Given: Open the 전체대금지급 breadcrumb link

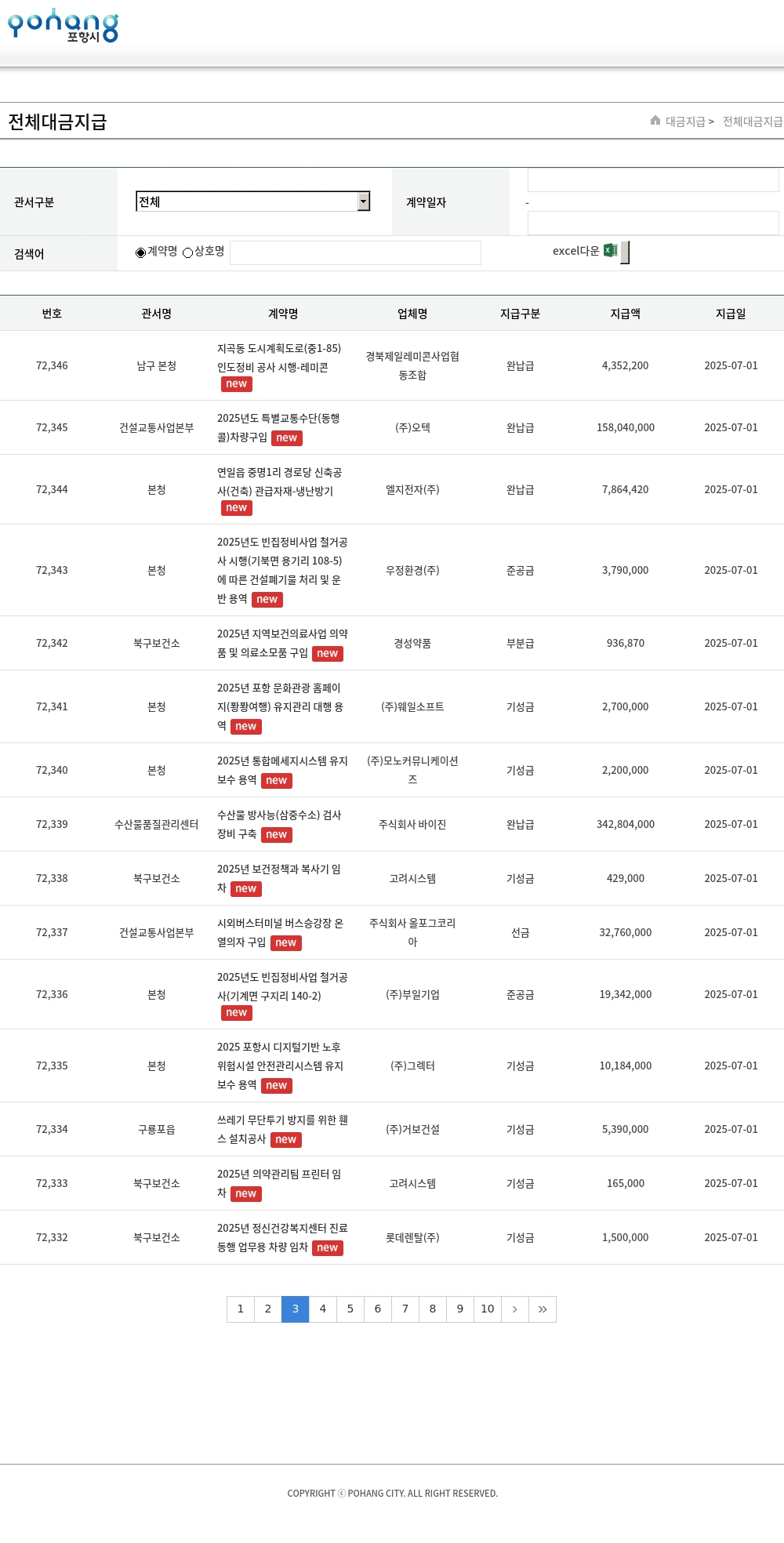Looking at the screenshot, I should coord(753,122).
